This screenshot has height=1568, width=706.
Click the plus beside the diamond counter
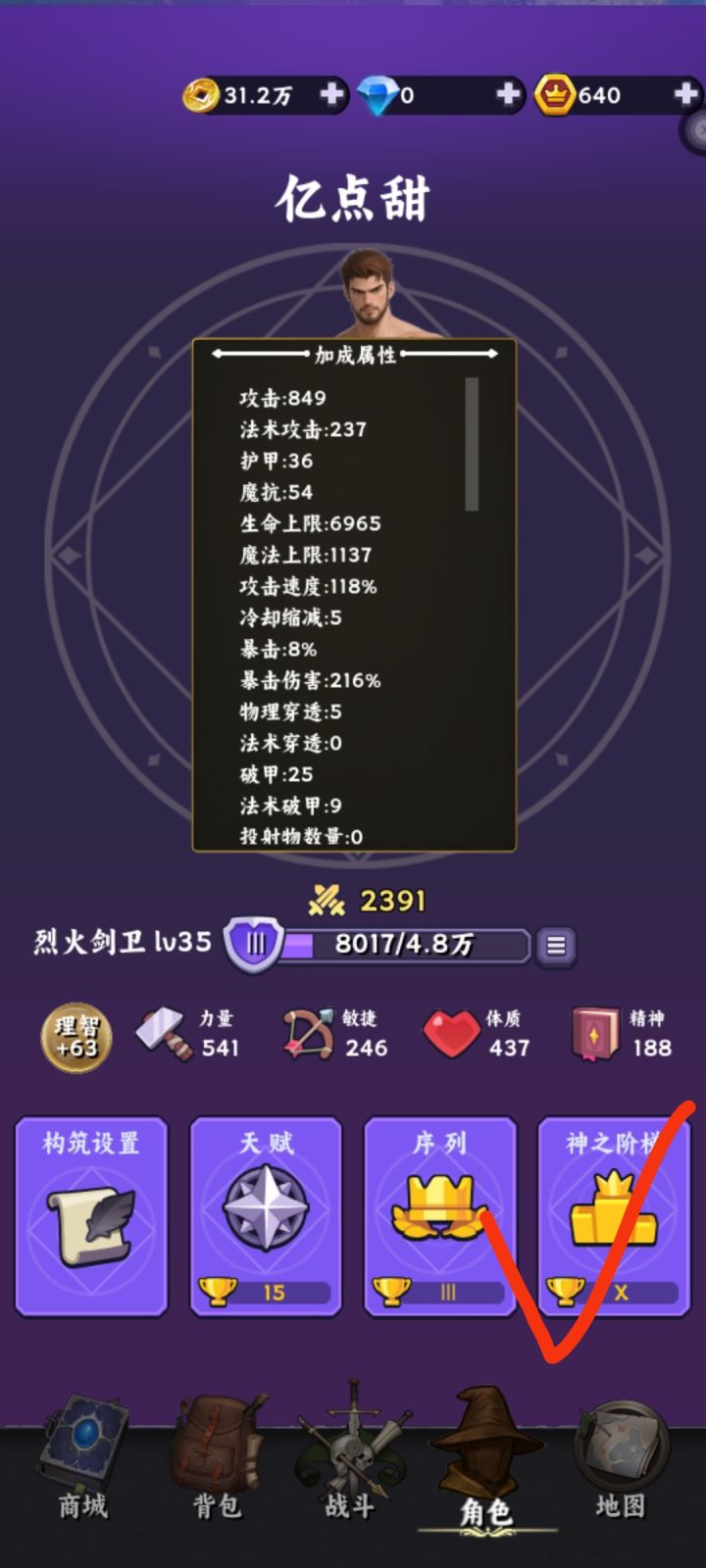pos(507,94)
